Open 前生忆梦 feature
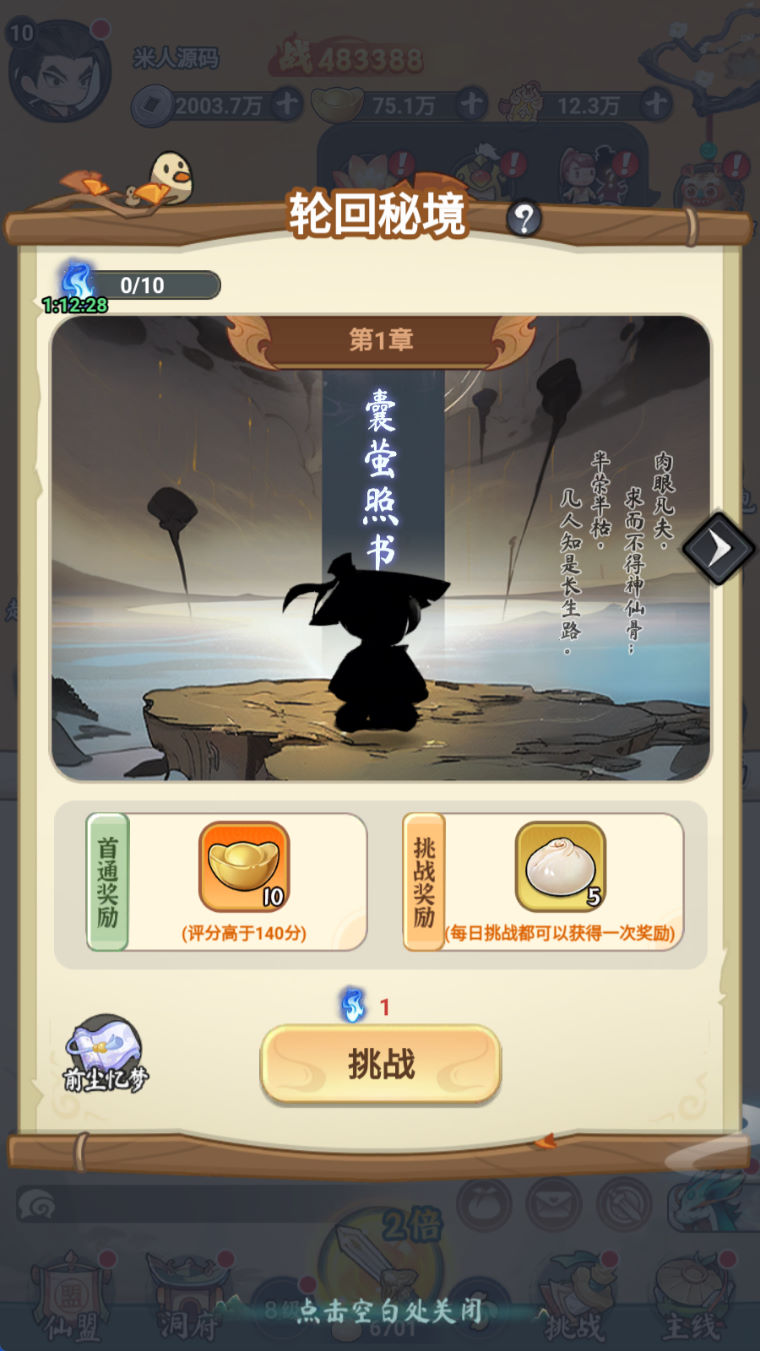 click(104, 1054)
